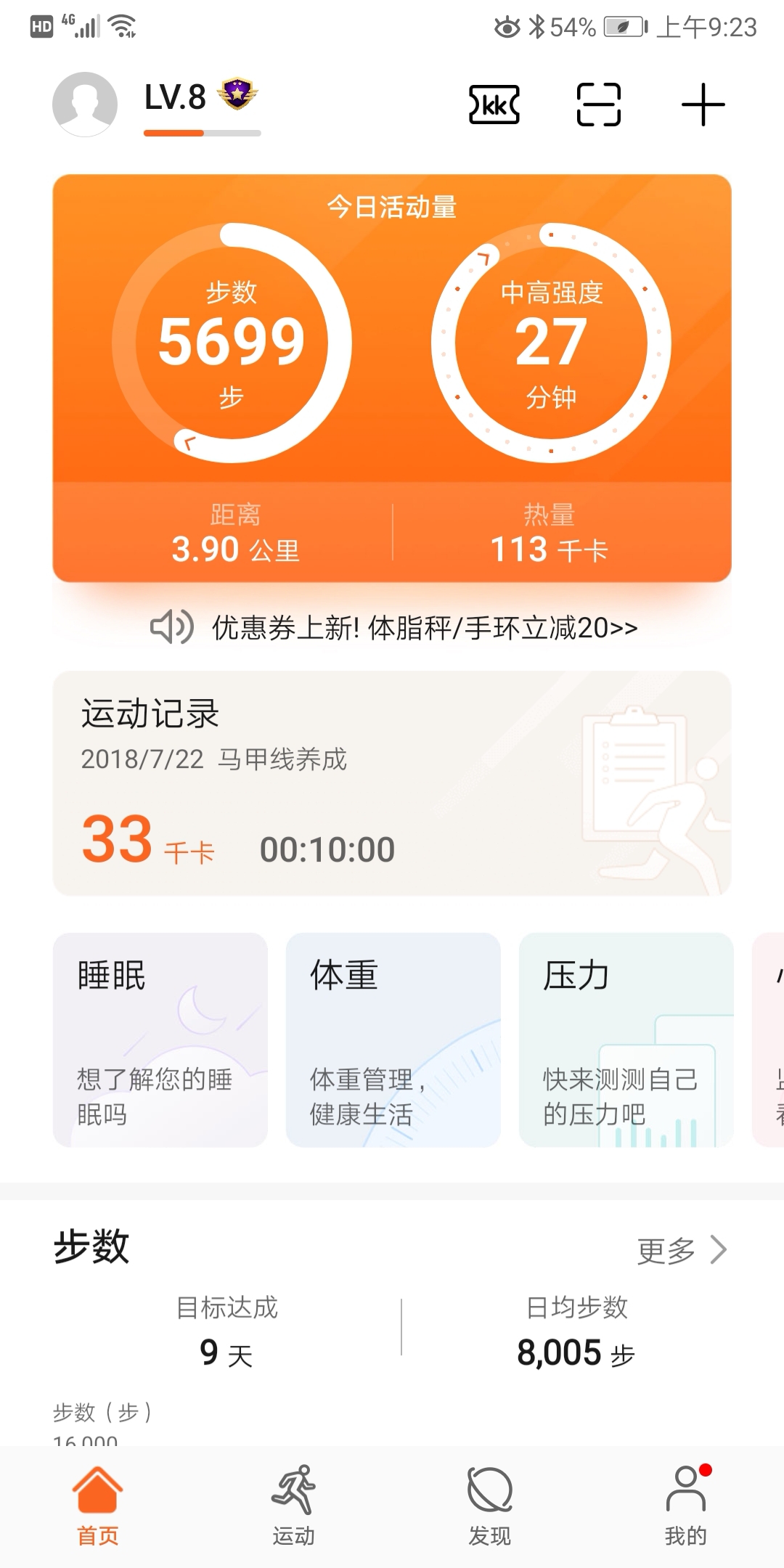Open the profile avatar
Screen dimensions: 784x1568
[x=85, y=105]
